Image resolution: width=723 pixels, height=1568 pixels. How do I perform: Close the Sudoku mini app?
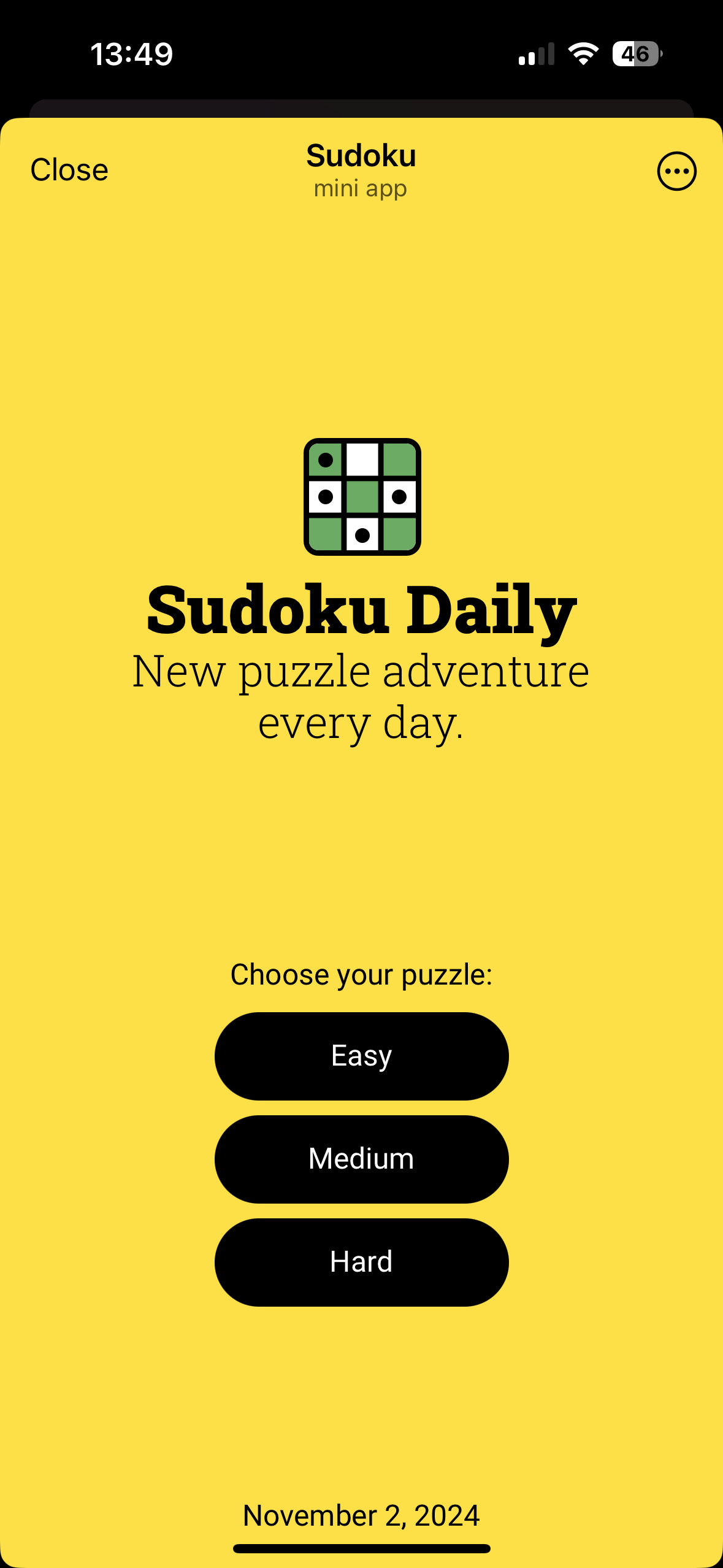pos(69,170)
